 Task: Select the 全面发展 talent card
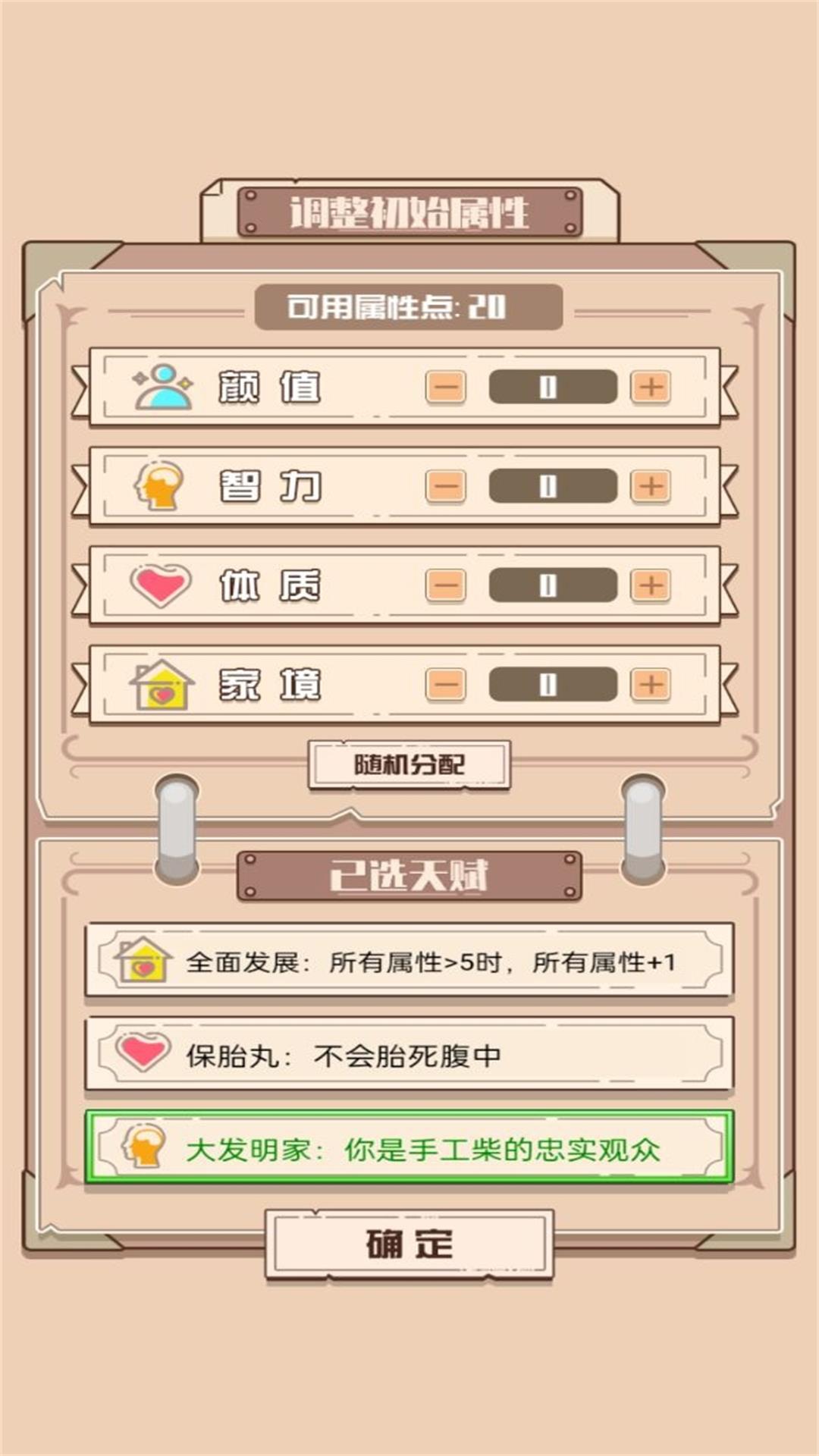(409, 961)
